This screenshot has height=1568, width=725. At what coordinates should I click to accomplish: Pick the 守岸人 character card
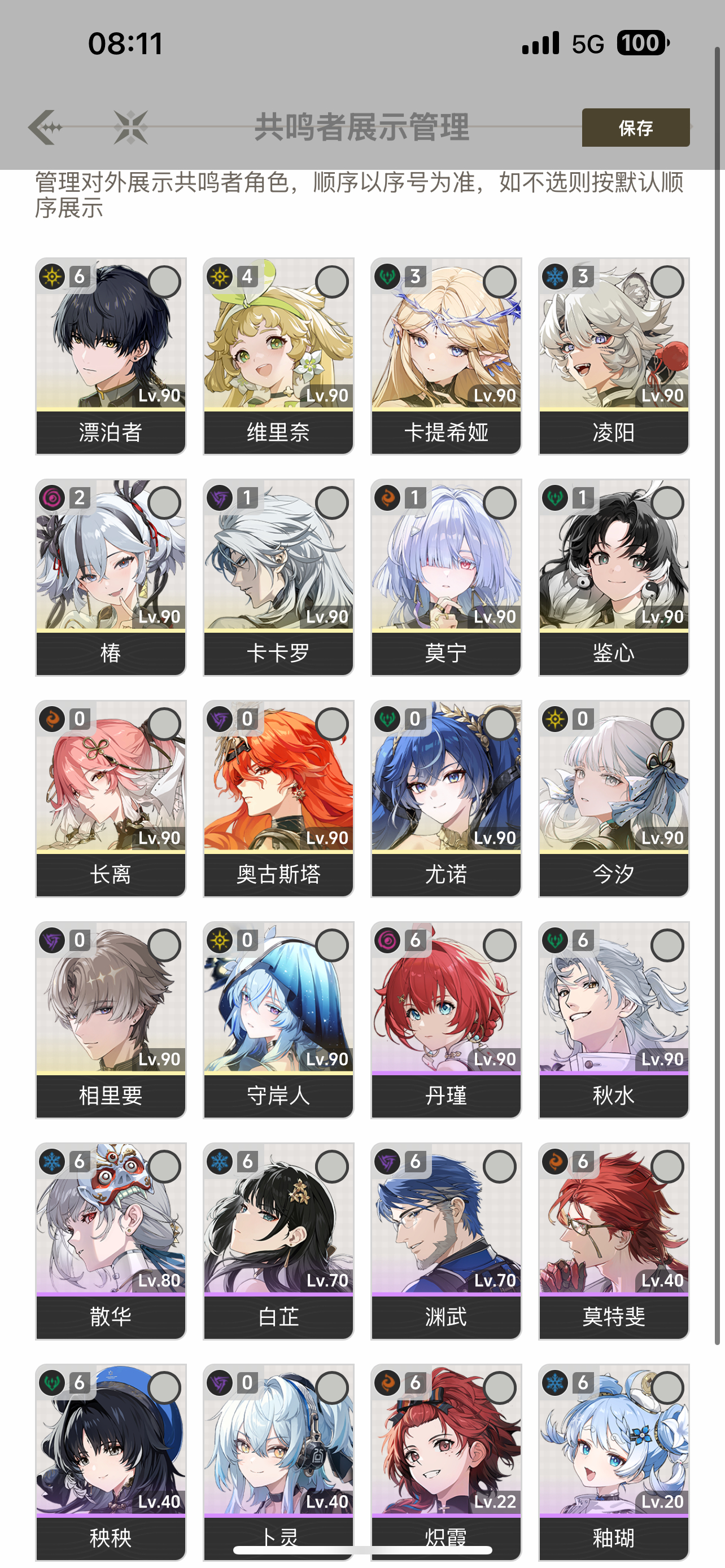click(278, 1019)
